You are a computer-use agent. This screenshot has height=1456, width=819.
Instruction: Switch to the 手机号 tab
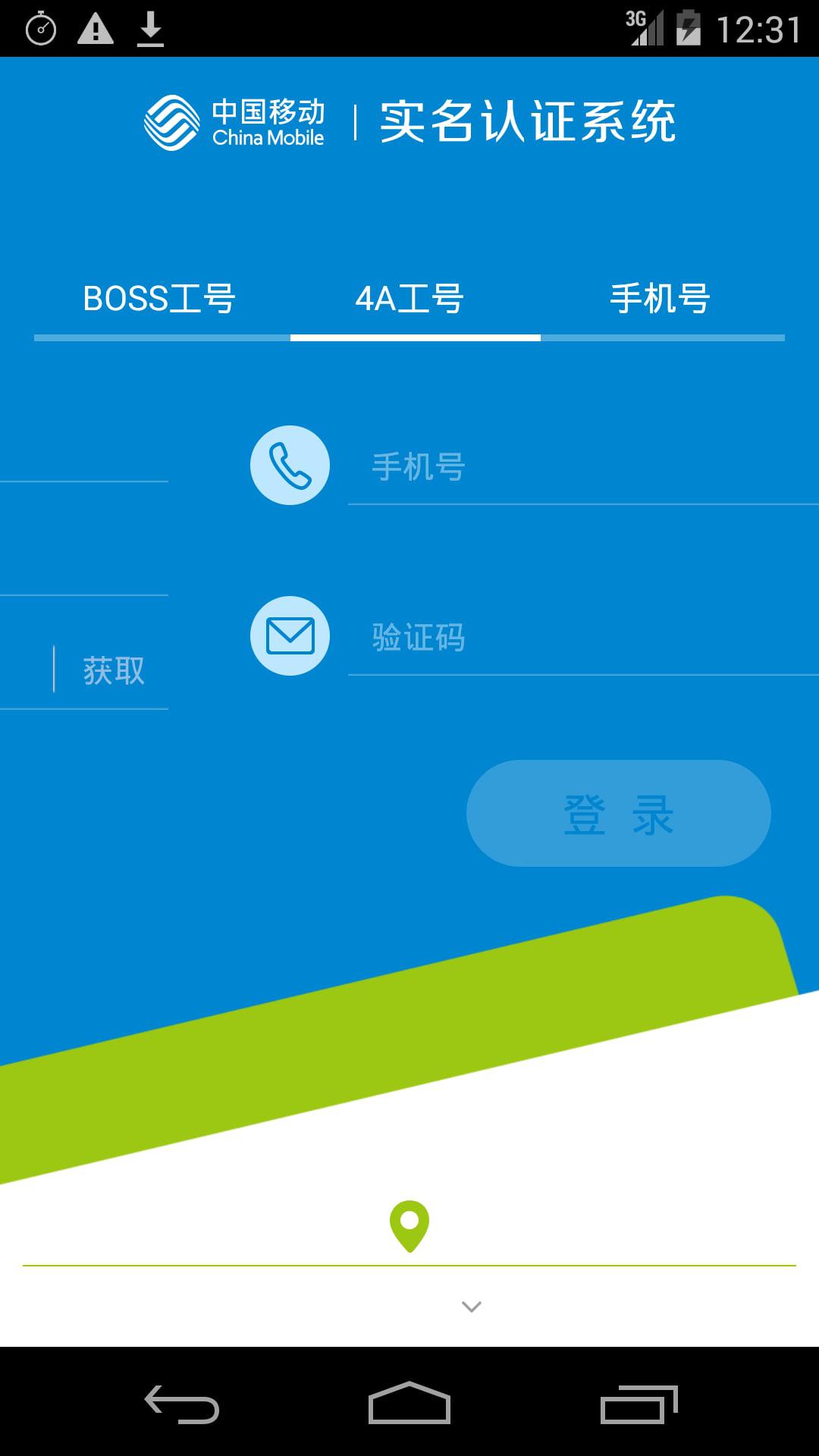click(x=660, y=299)
